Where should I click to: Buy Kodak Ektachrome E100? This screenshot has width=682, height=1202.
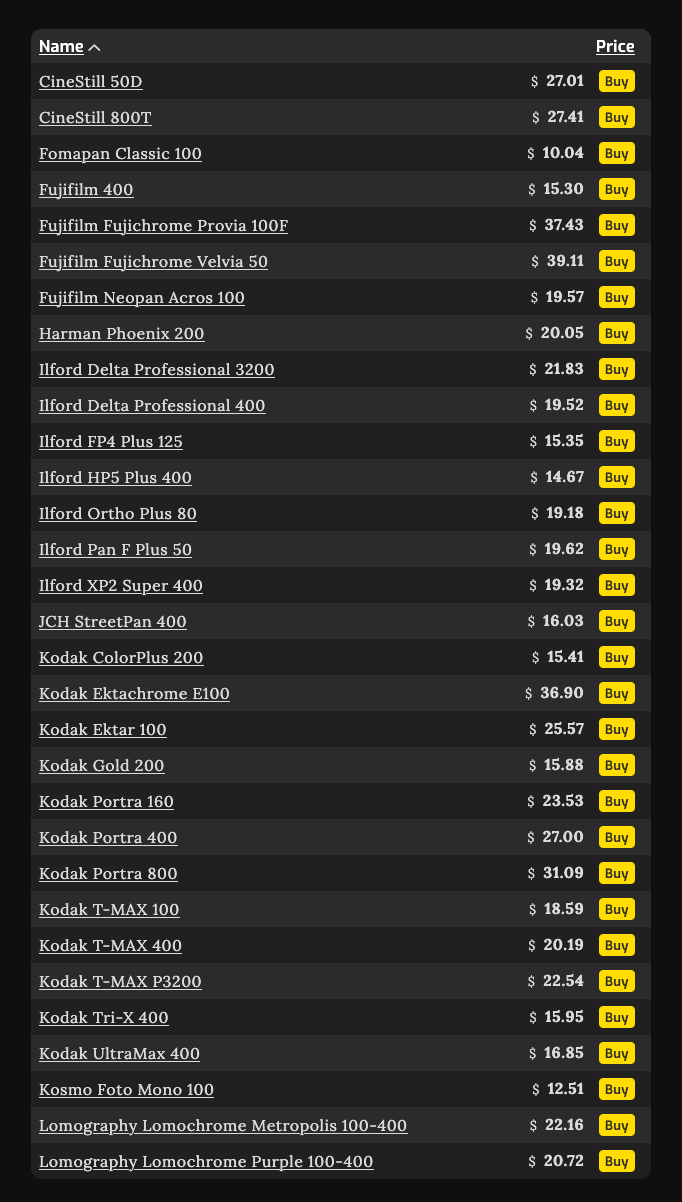(x=617, y=693)
